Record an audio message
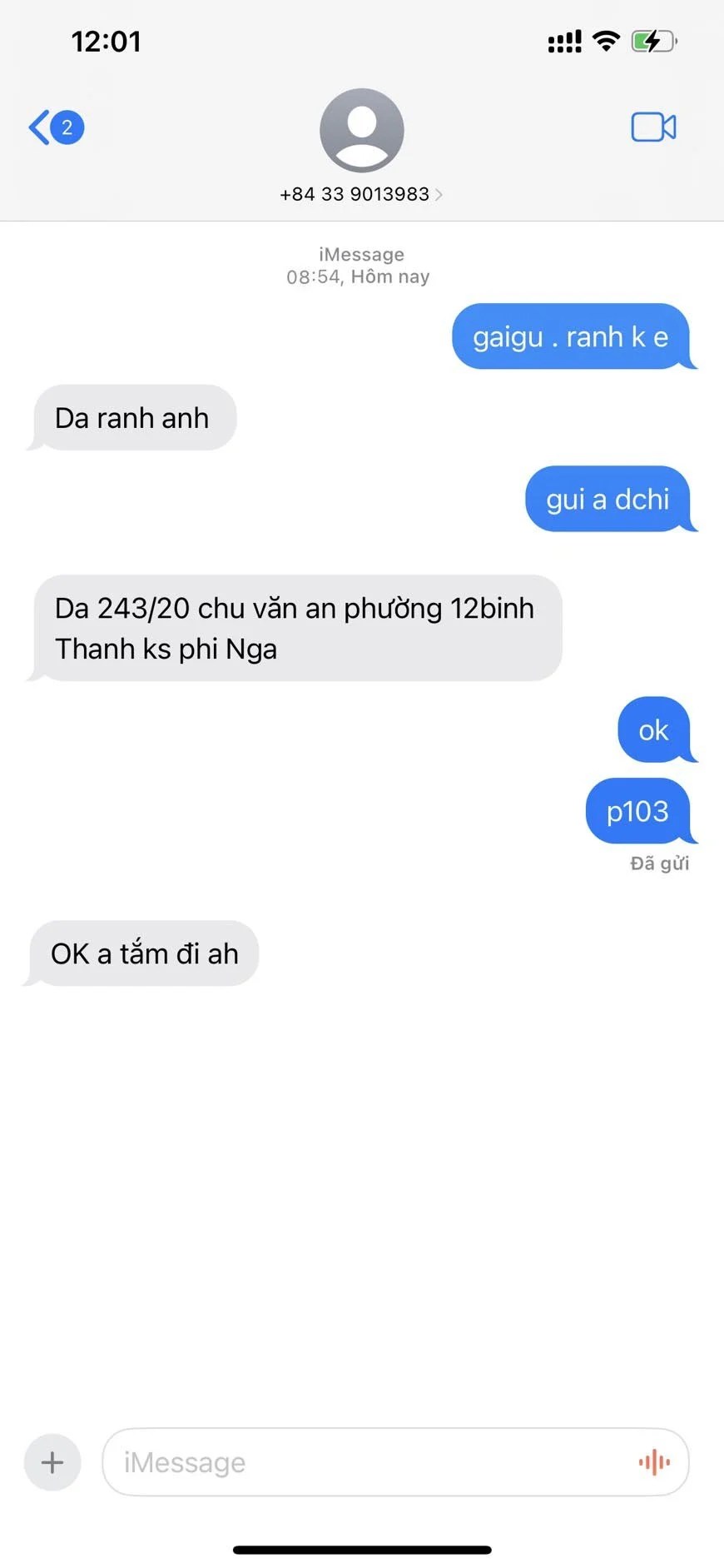The image size is (724, 1568). 654,1462
